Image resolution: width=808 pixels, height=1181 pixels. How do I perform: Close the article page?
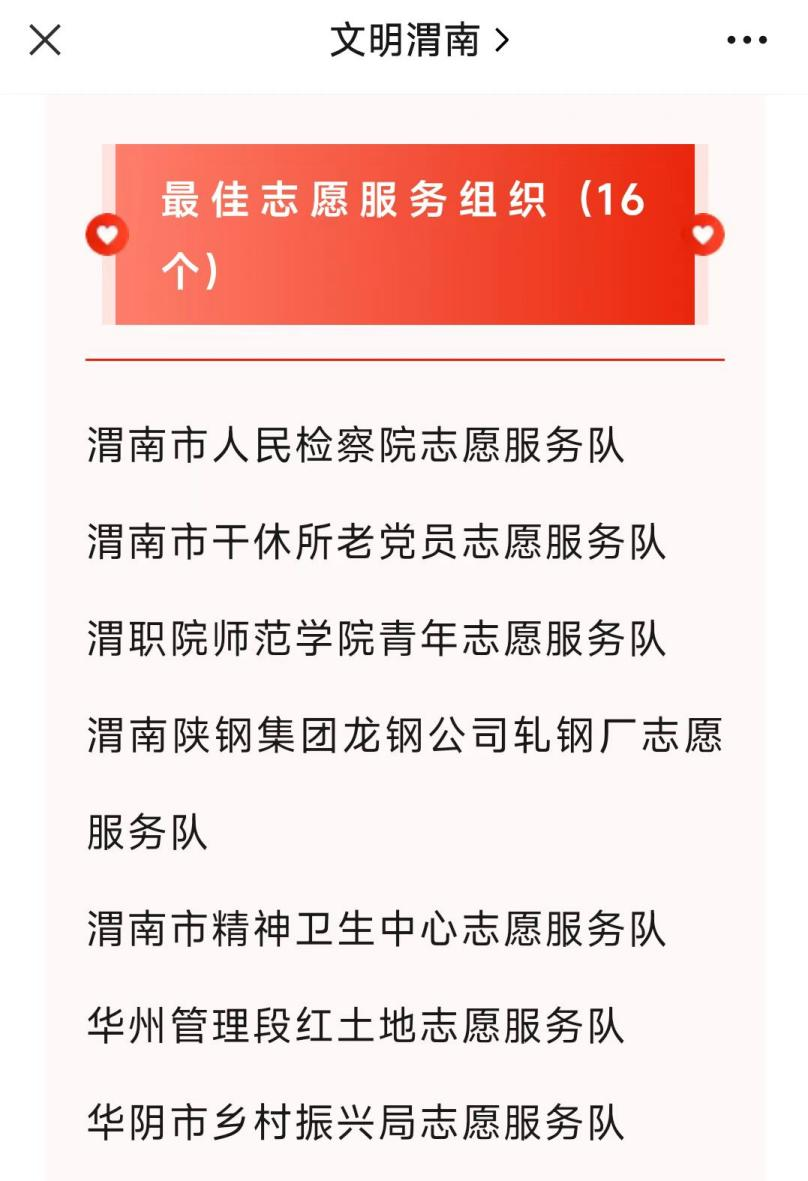(45, 41)
